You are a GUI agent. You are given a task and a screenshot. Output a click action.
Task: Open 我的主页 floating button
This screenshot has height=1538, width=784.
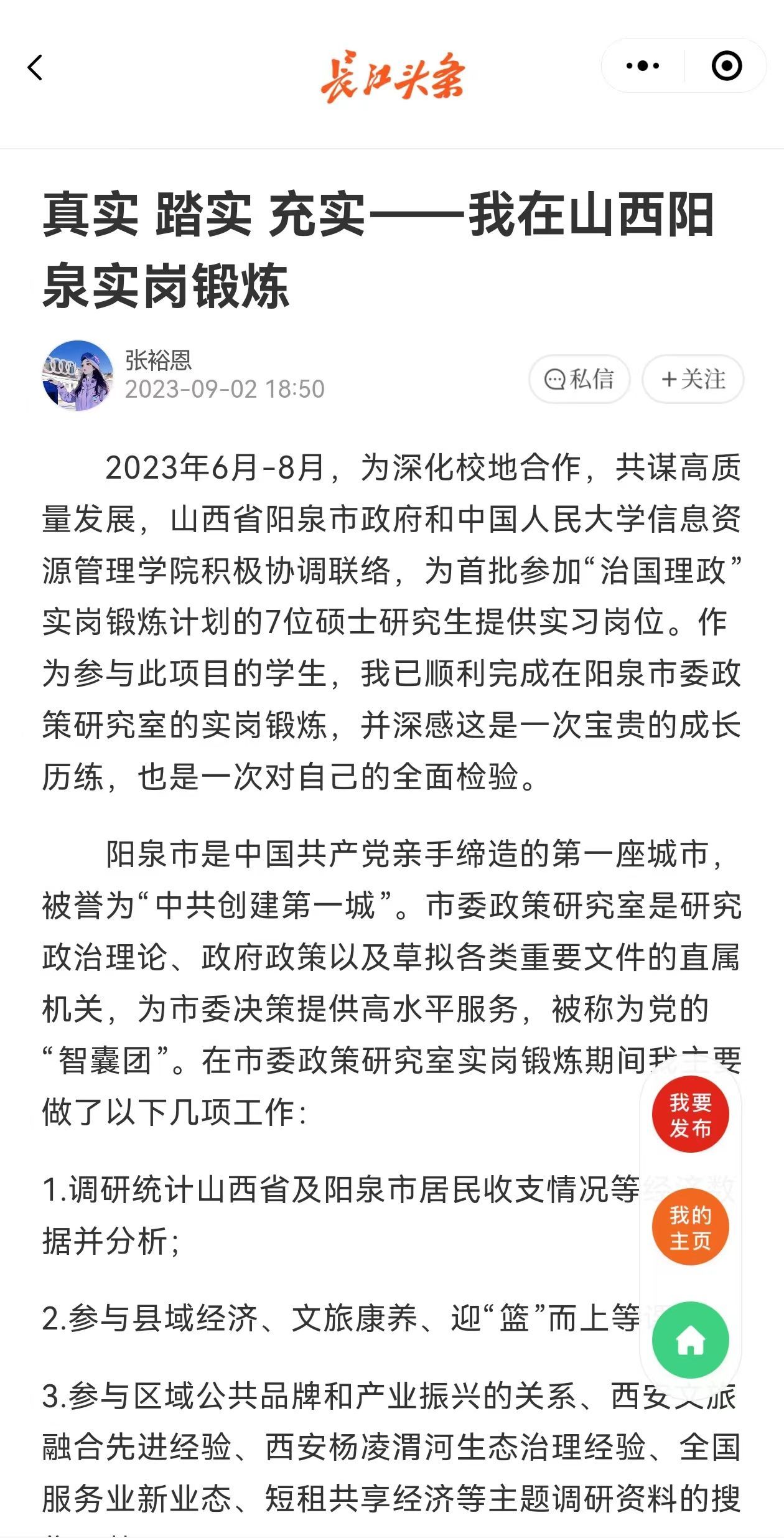[x=690, y=1227]
